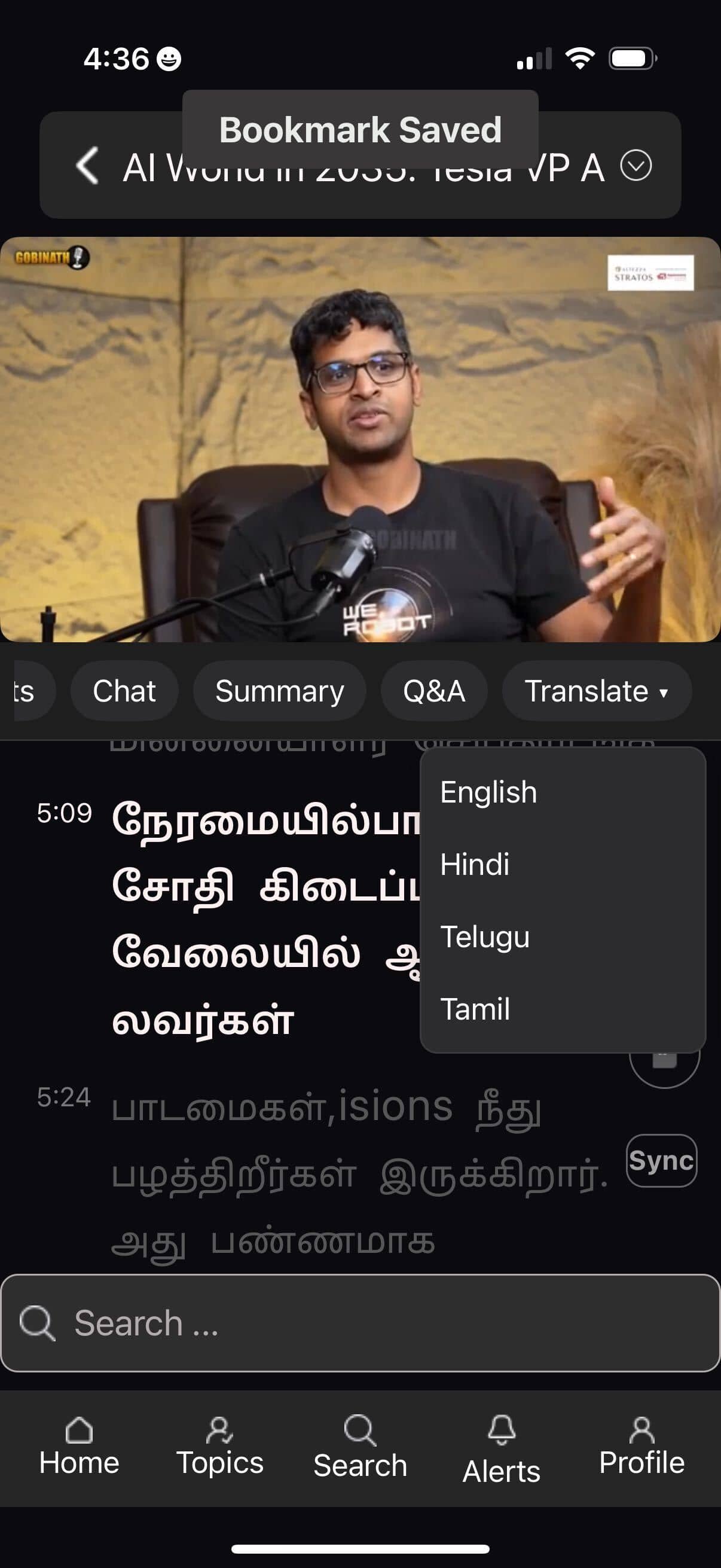The image size is (721, 1568).
Task: Go to the Home tab
Action: [79, 1447]
